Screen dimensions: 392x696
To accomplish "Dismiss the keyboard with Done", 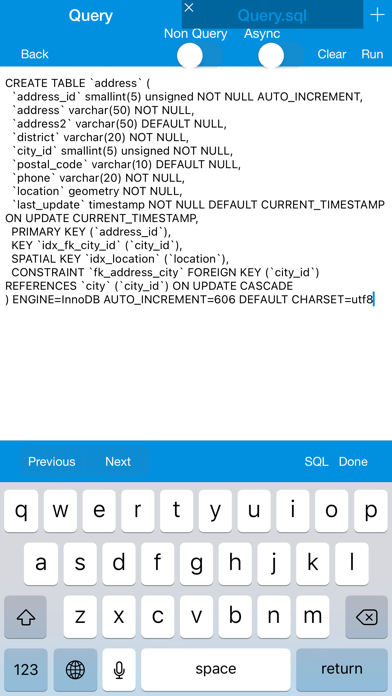I will click(353, 462).
